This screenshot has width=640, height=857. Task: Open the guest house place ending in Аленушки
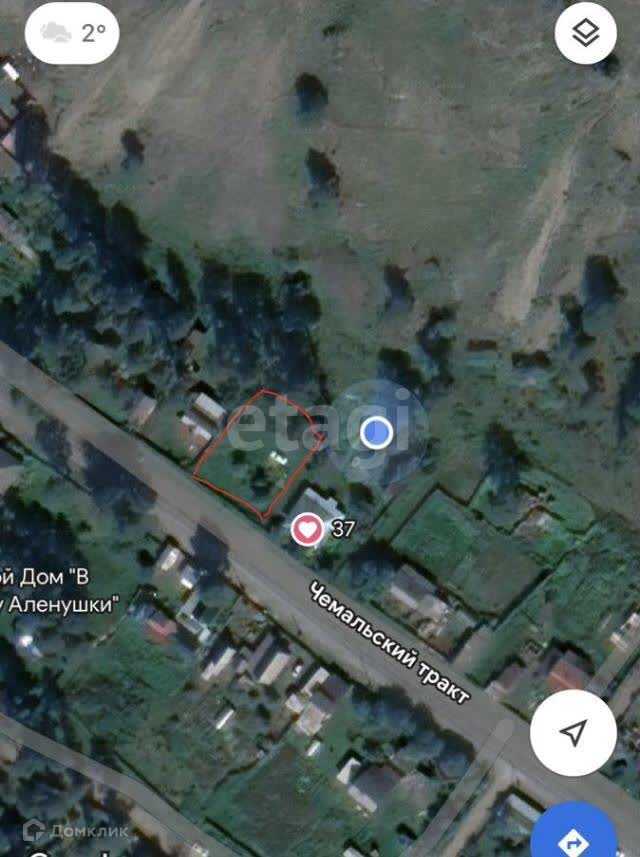(x=62, y=590)
